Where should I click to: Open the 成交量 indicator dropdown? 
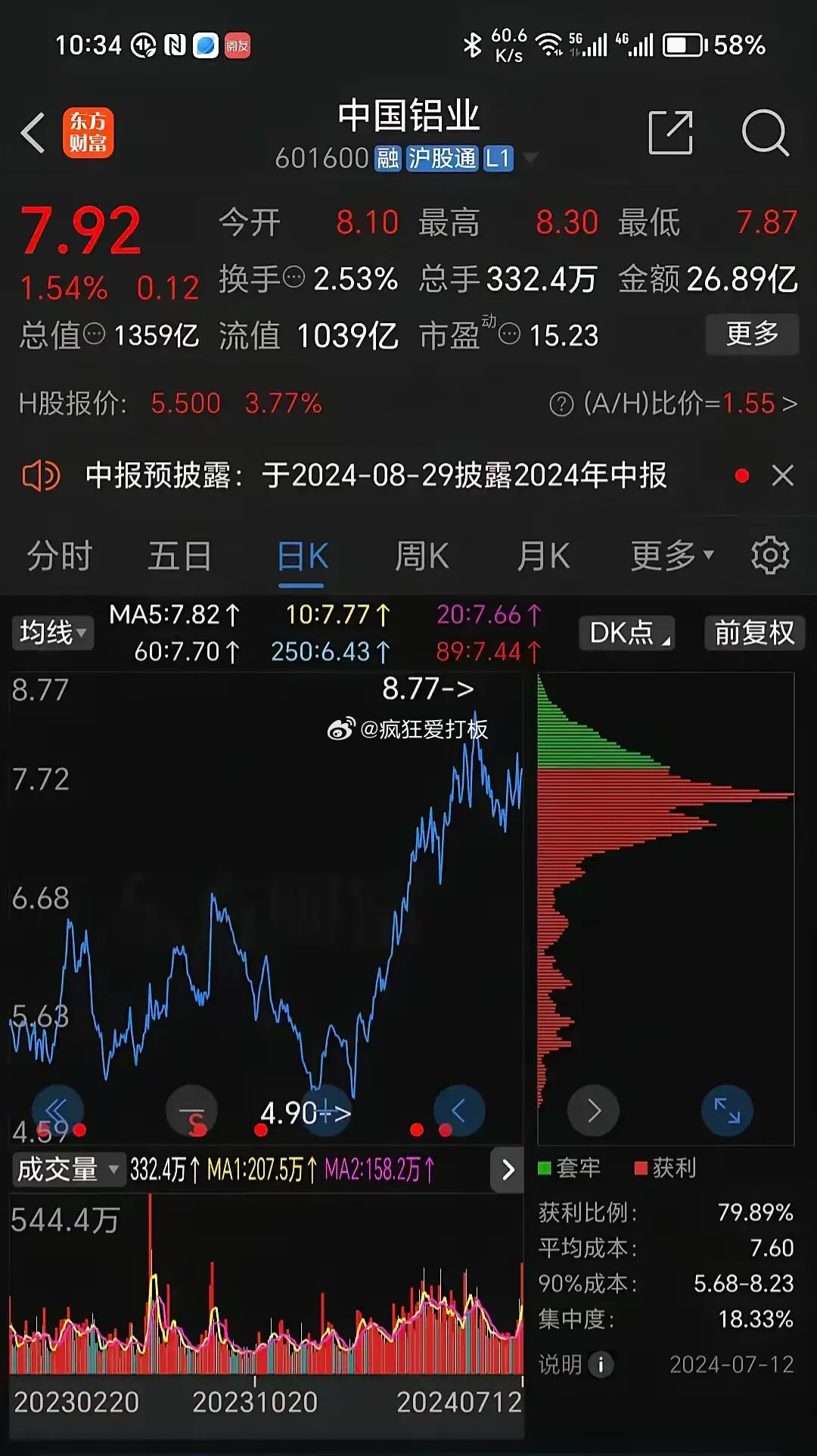coord(67,1169)
